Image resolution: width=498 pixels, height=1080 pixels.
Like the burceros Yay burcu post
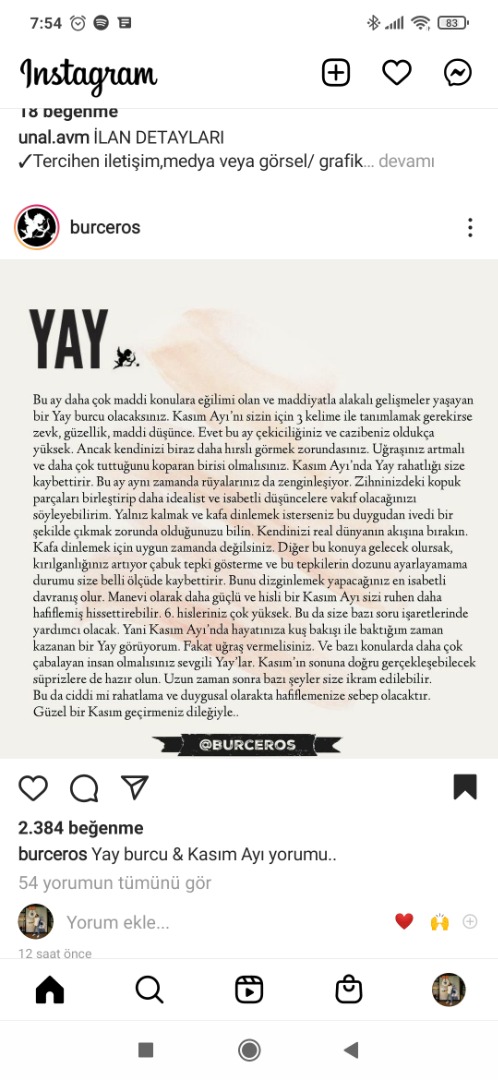click(x=33, y=788)
